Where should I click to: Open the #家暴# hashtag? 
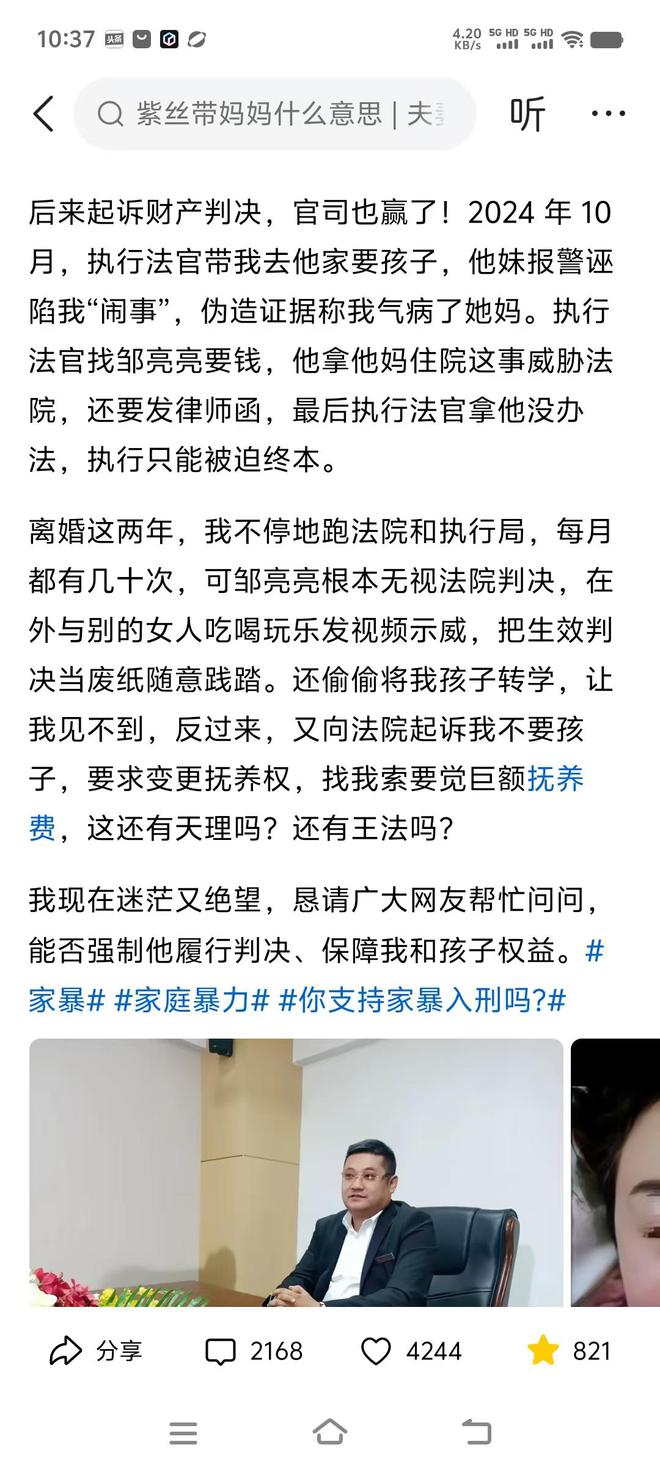coord(66,1000)
